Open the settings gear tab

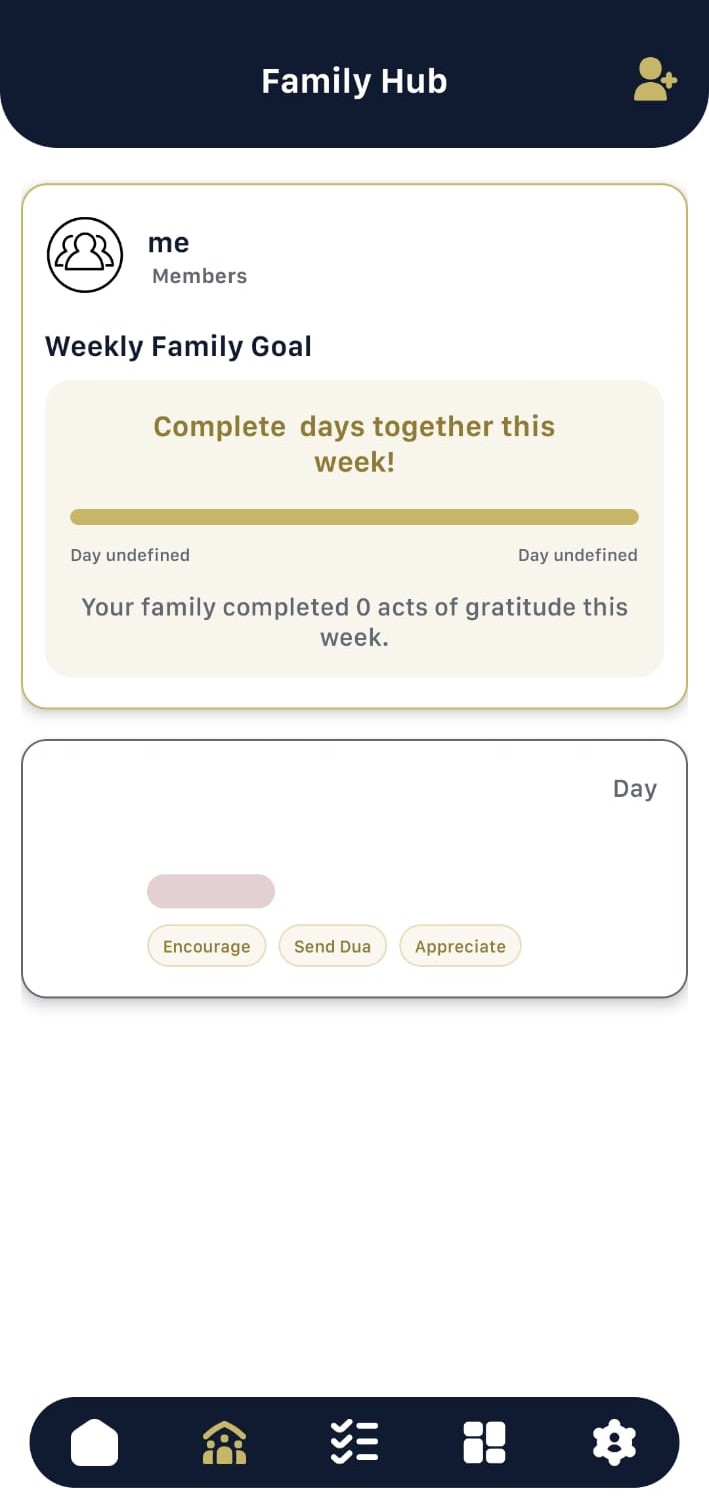(614, 1443)
